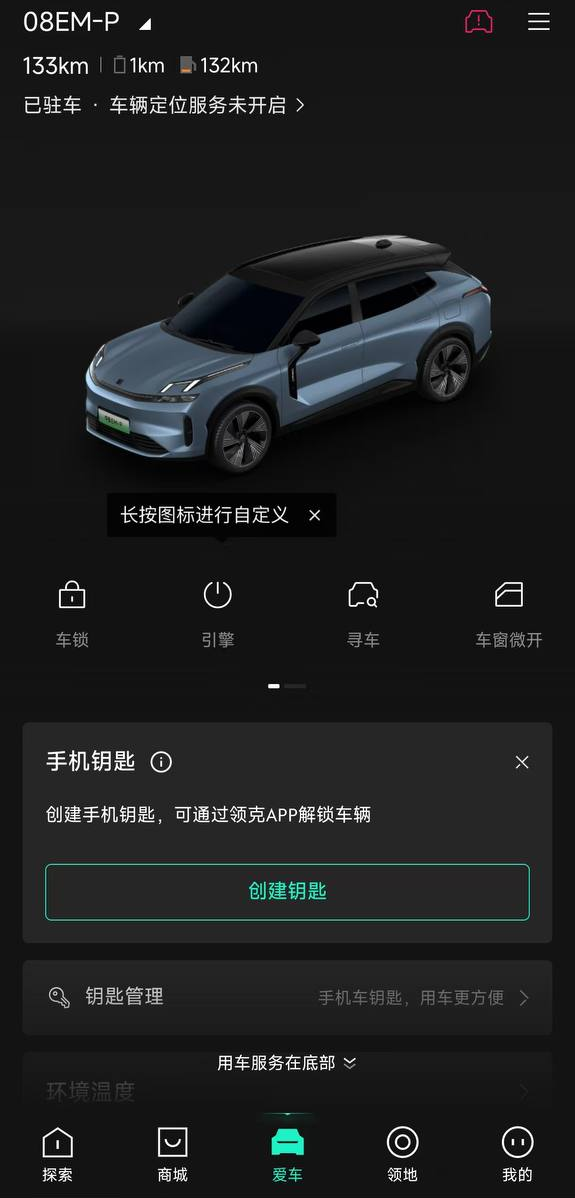
Task: Open the red vehicle warning icon
Action: (x=479, y=21)
